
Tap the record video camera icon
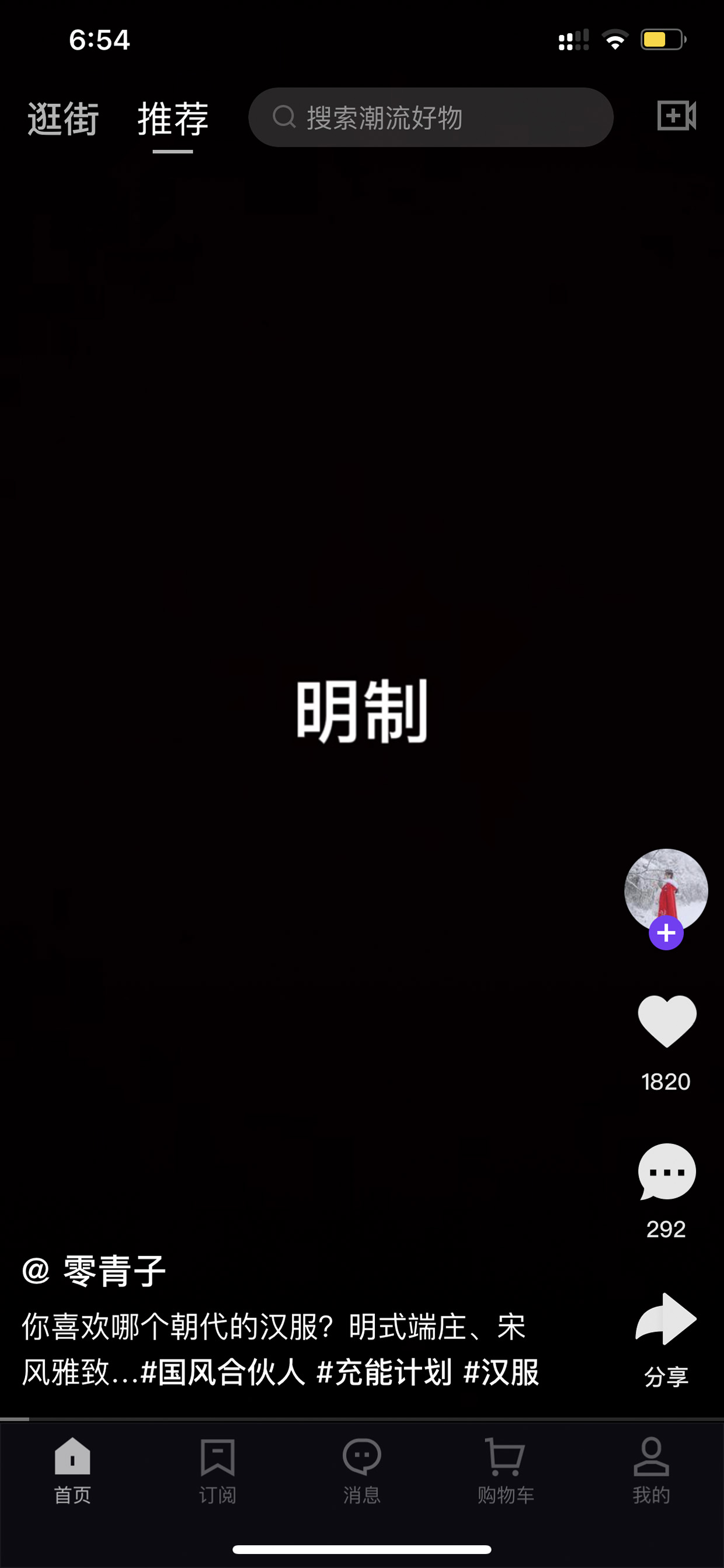pyautogui.click(x=677, y=115)
